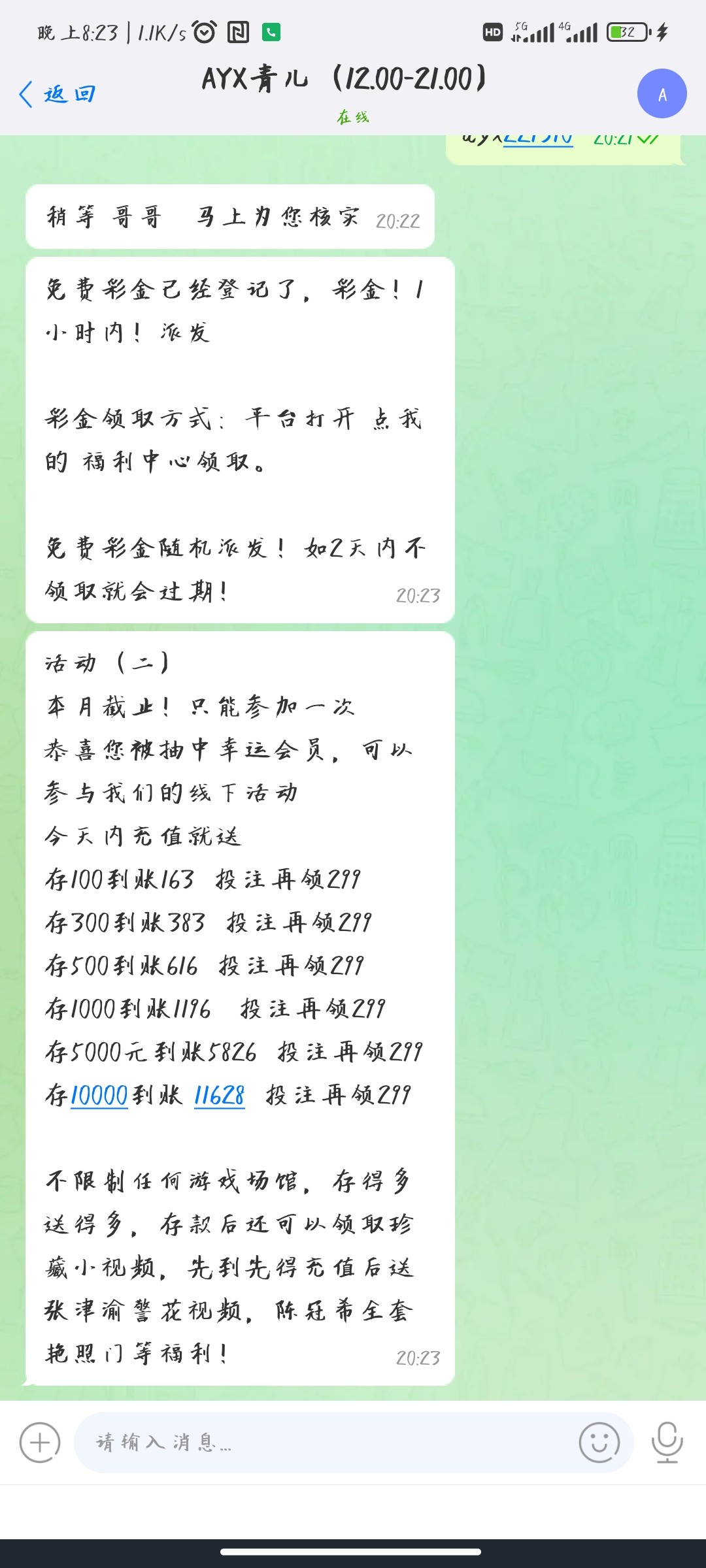
Task: Open the contact's avatar profile
Action: (x=662, y=94)
